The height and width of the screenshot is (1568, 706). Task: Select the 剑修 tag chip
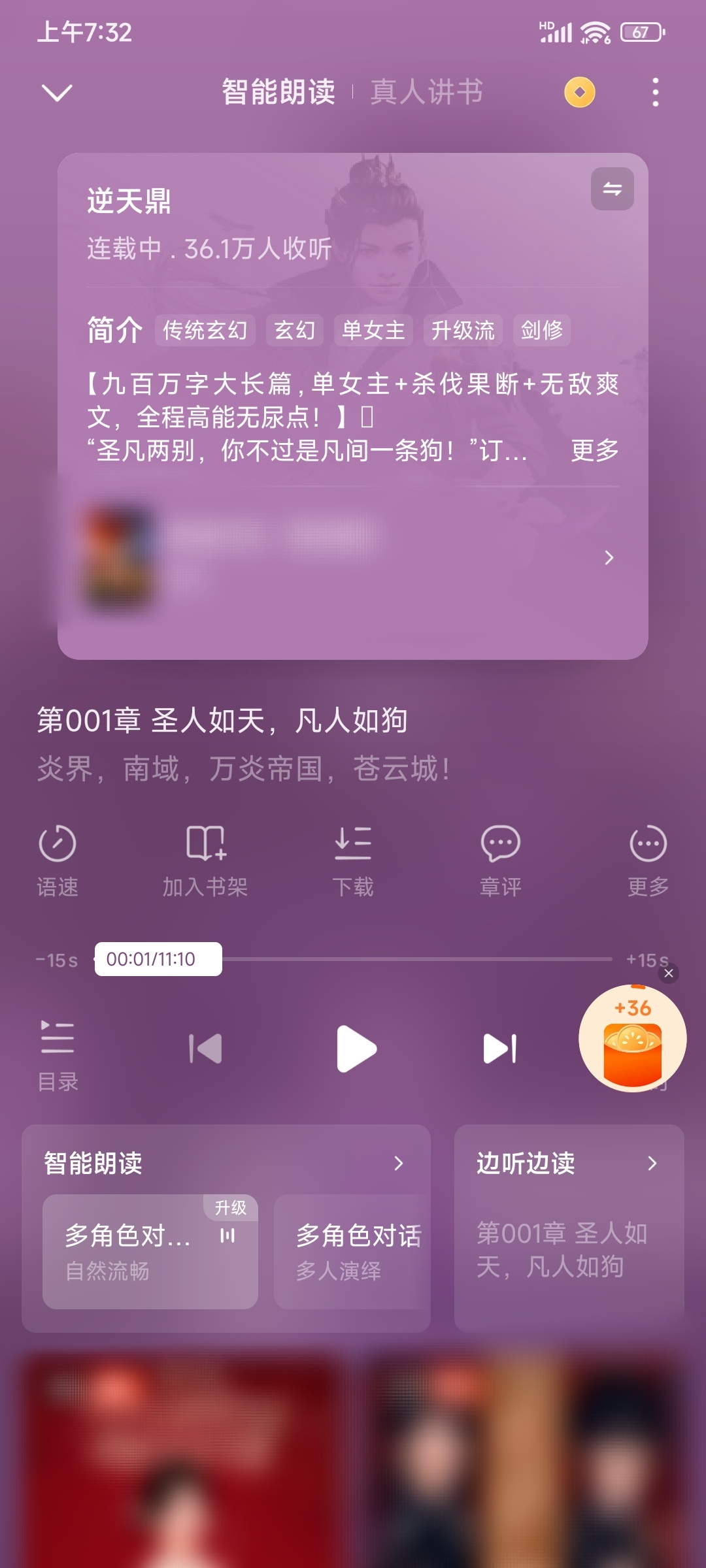(x=541, y=331)
